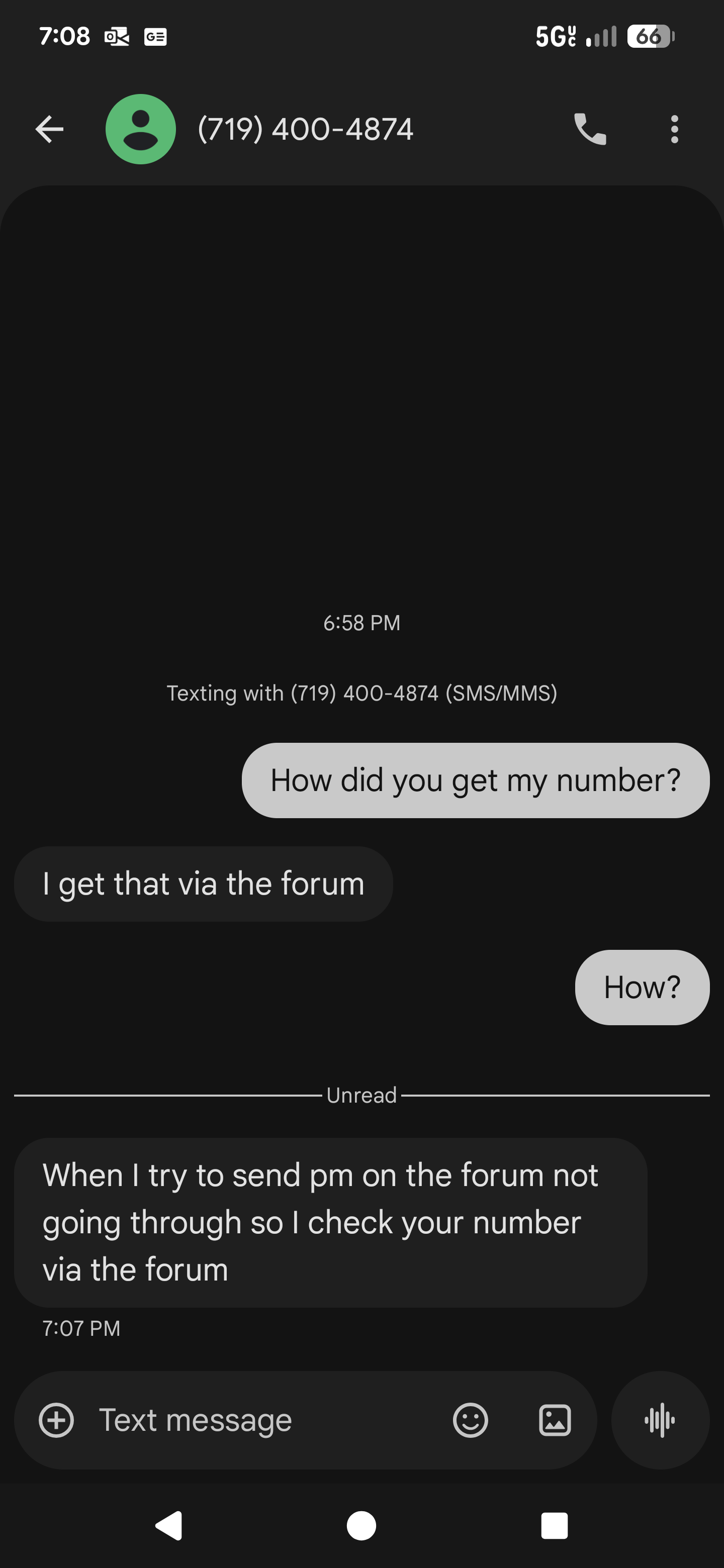Go back to the conversations list
The image size is (724, 1568).
click(x=49, y=129)
